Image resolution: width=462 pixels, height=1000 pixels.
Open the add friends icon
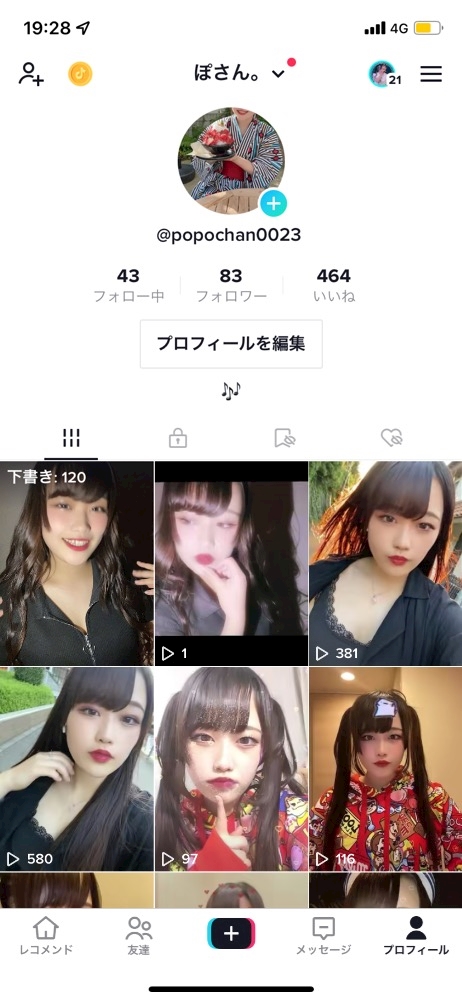point(31,74)
